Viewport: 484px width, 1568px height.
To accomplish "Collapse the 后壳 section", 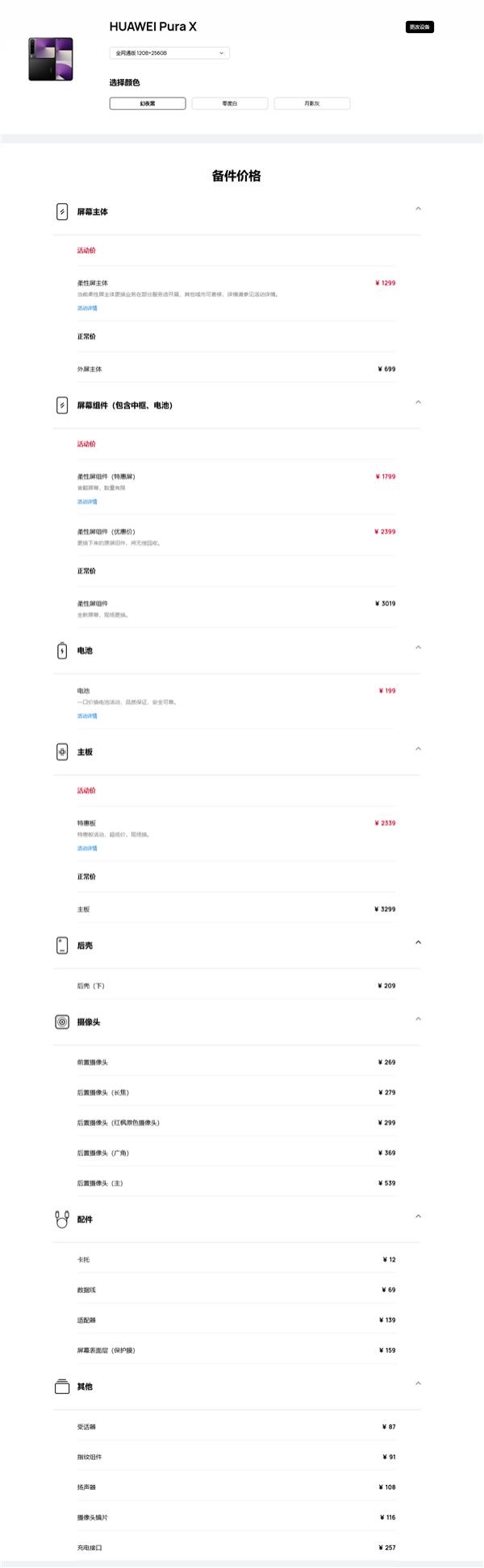I will pyautogui.click(x=418, y=942).
